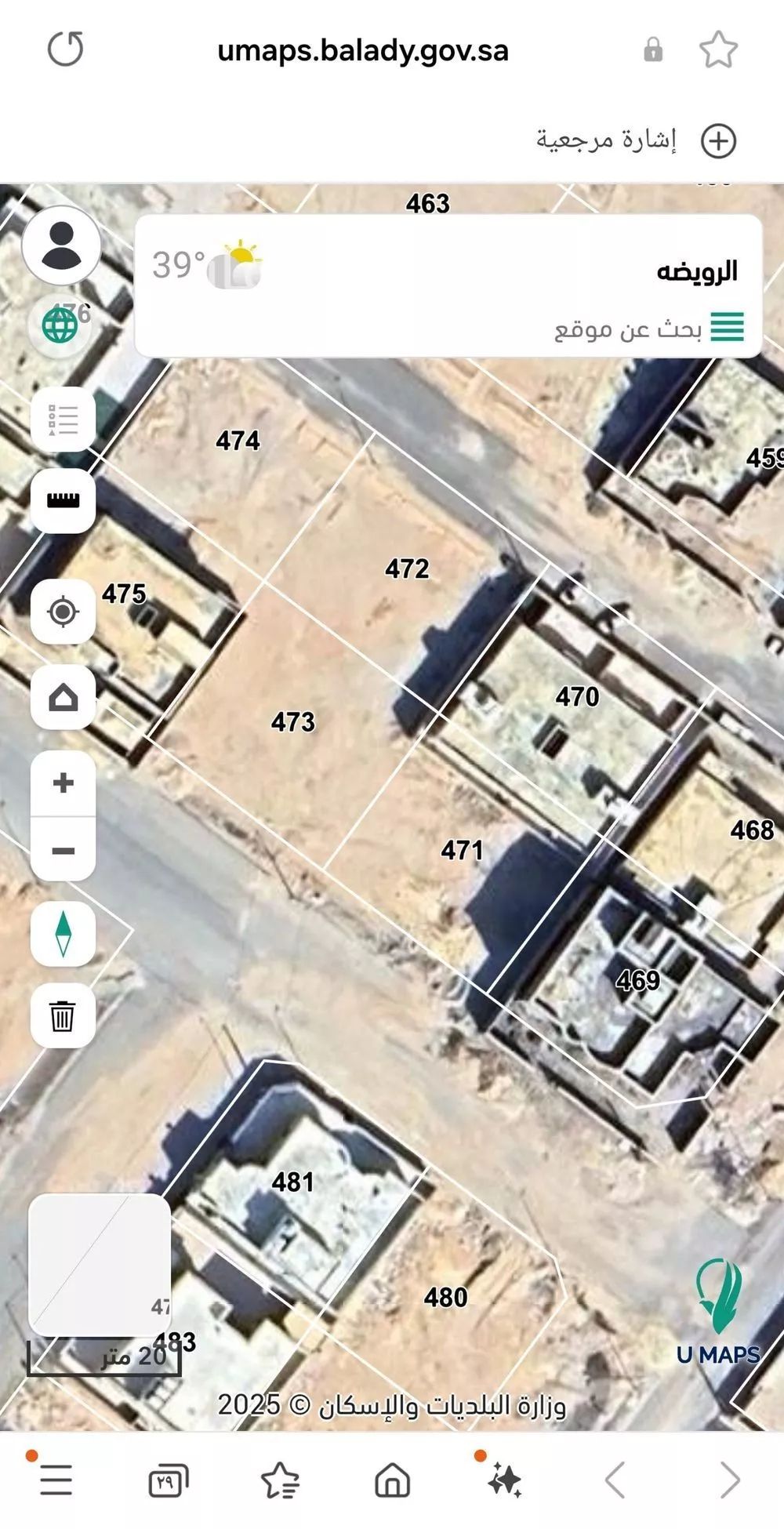The width and height of the screenshot is (784, 1529).
Task: Go to the browser home page
Action: coord(392,1480)
